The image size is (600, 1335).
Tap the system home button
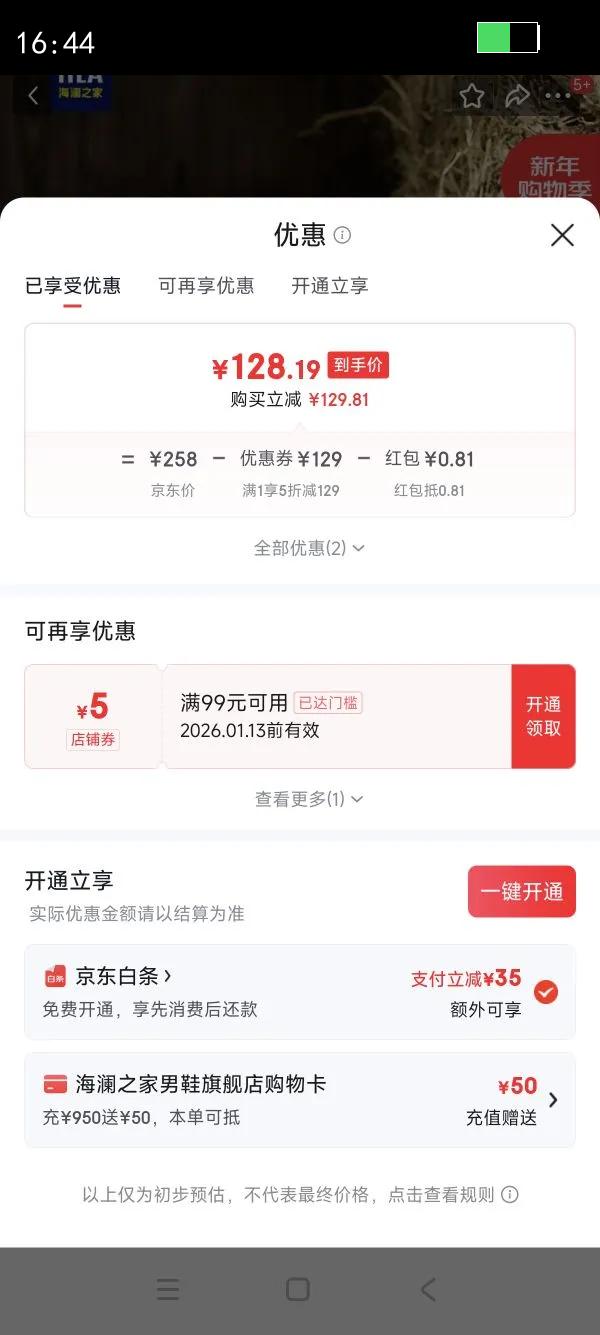coord(298,1290)
